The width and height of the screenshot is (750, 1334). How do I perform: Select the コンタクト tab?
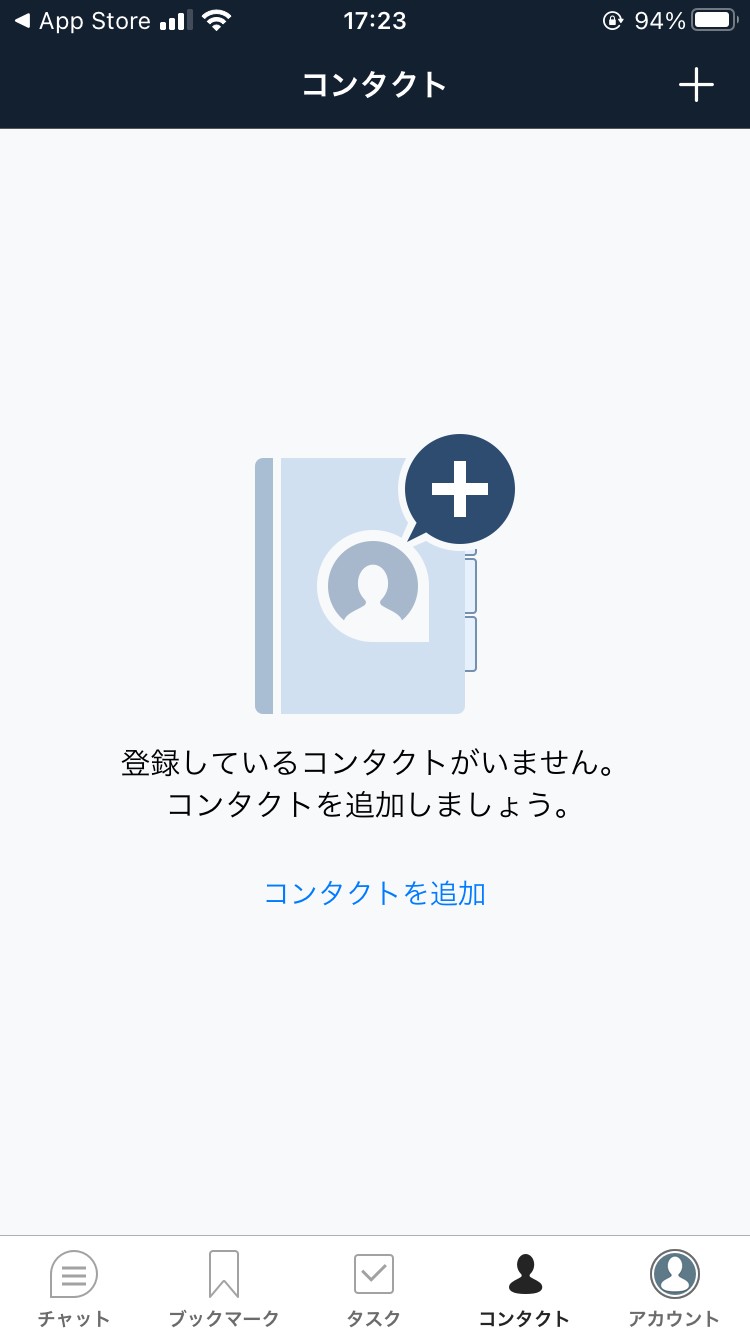[524, 1289]
